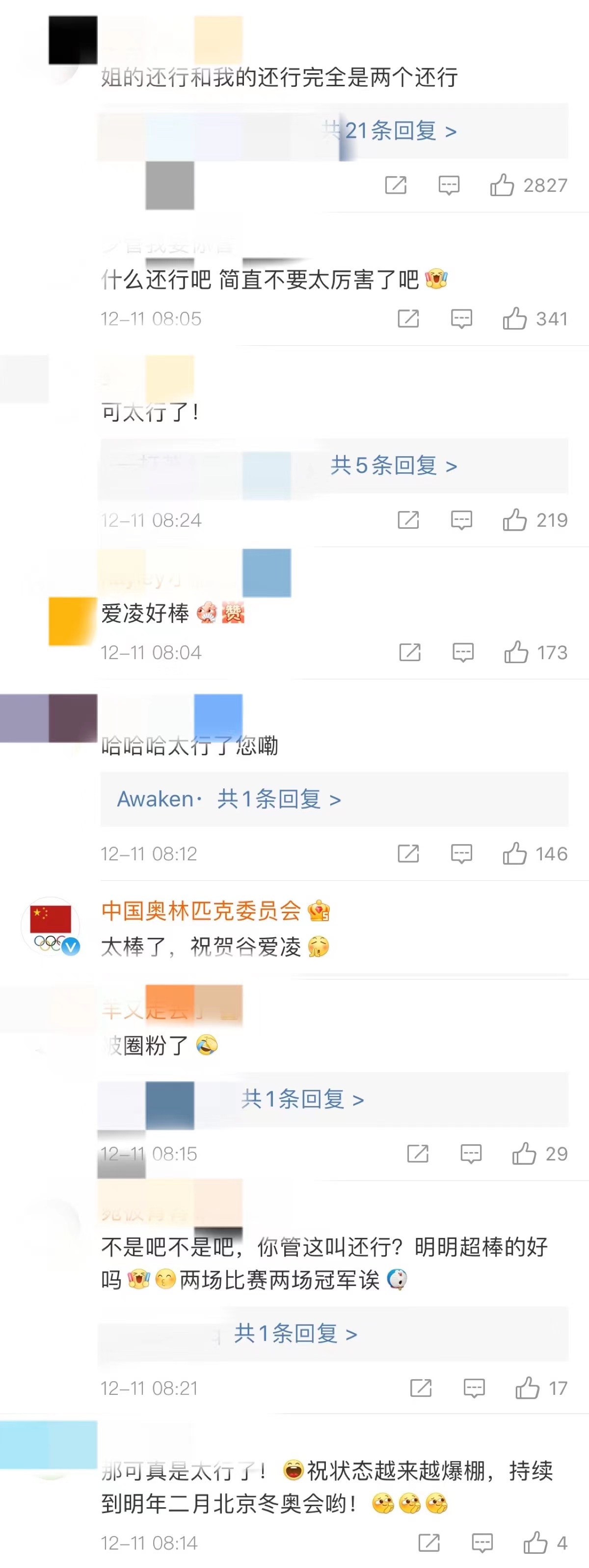The height and width of the screenshot is (1568, 589).
Task: View the 5 replies under "可太行了!"
Action: tap(394, 465)
